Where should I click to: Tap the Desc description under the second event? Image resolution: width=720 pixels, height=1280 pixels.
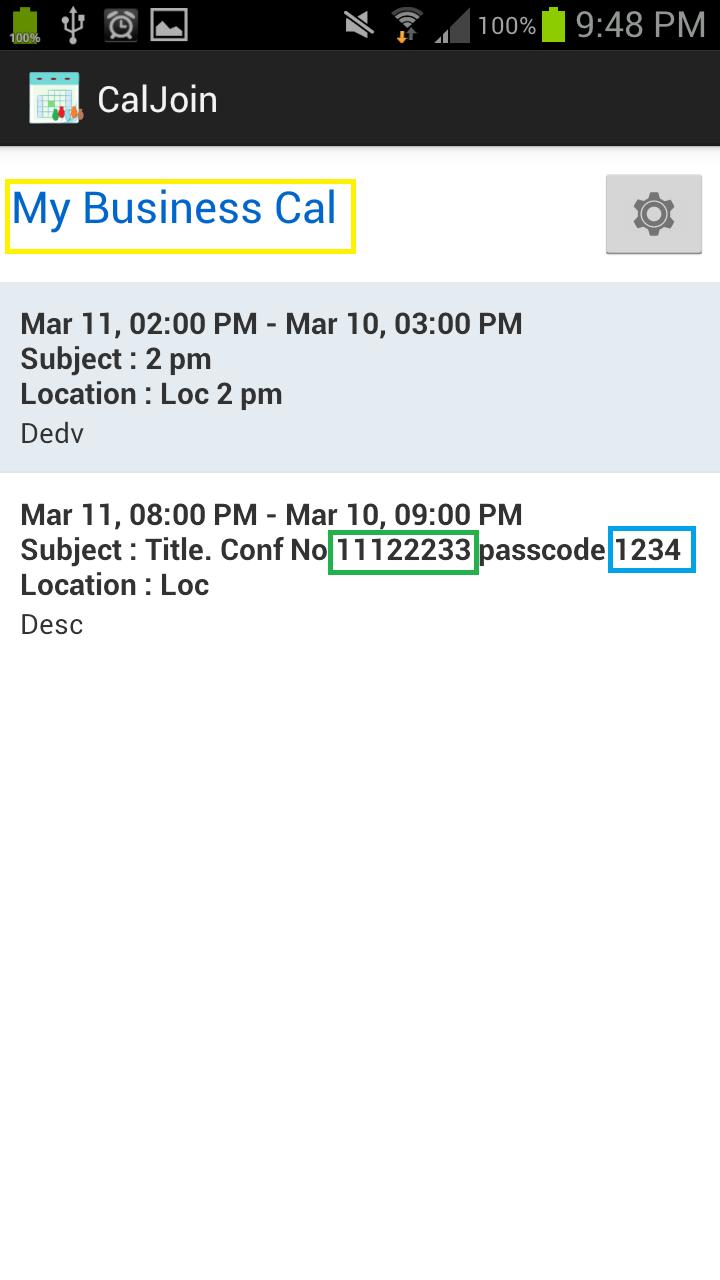pyautogui.click(x=51, y=623)
